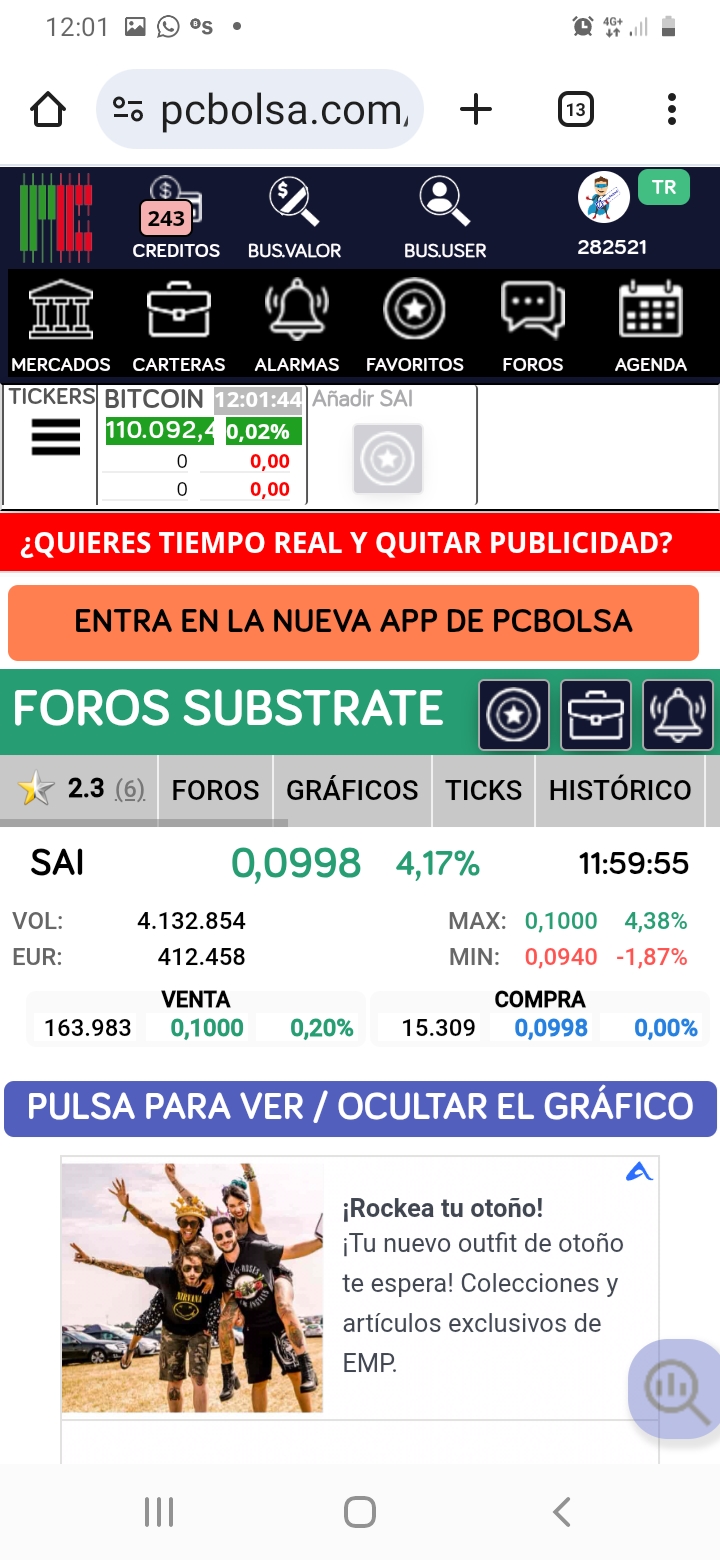Go to MERCADOS
Viewport: 720px width, 1560px height.
click(61, 327)
